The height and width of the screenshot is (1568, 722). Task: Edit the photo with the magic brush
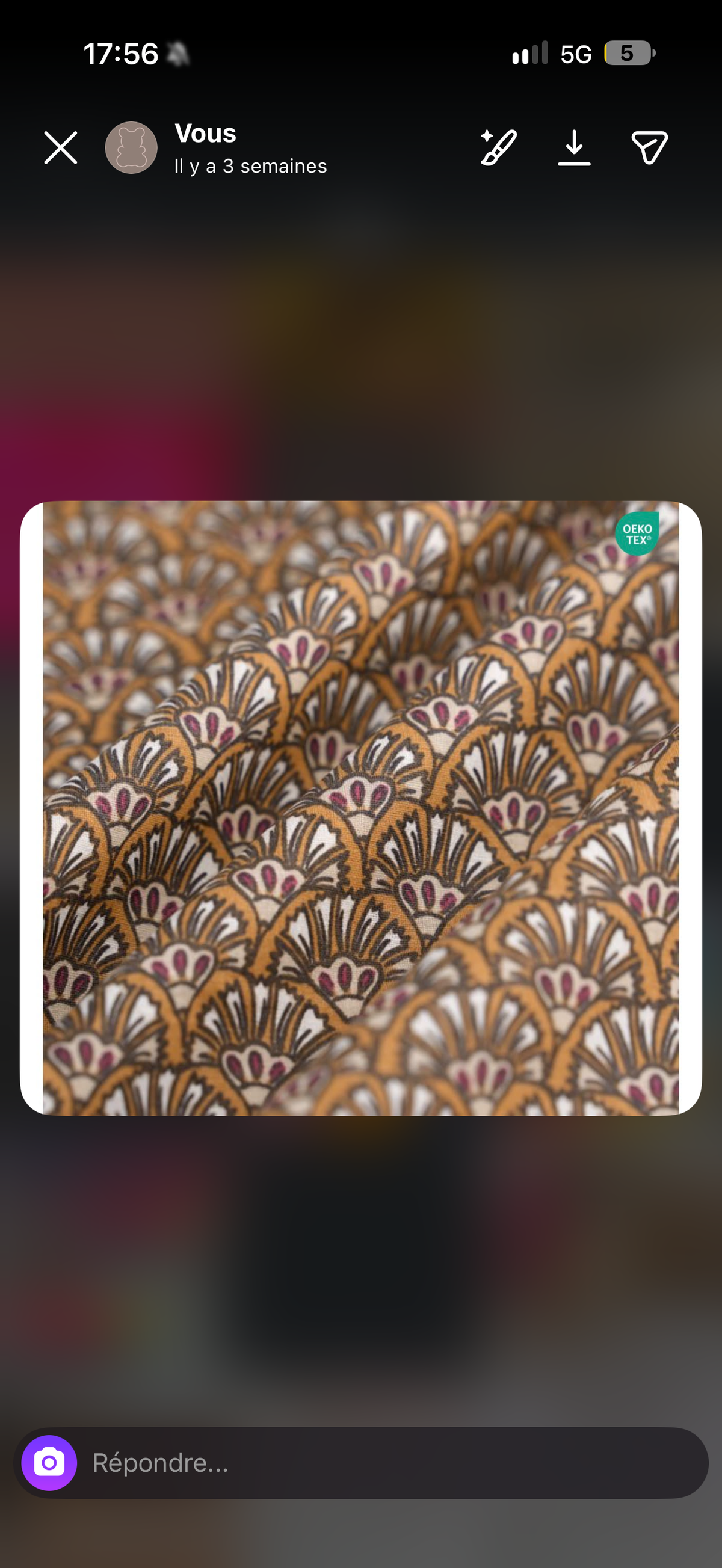click(499, 147)
